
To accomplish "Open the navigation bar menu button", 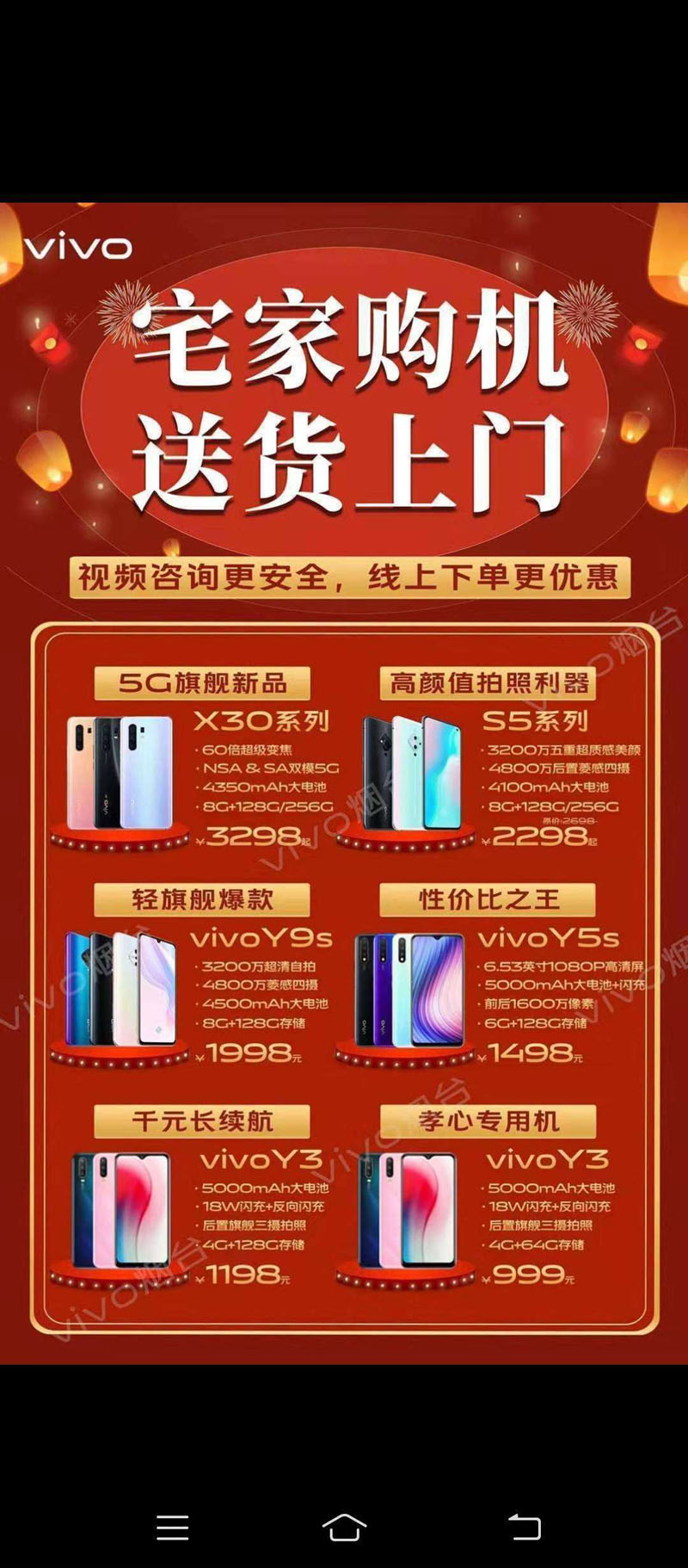I will tap(172, 1527).
